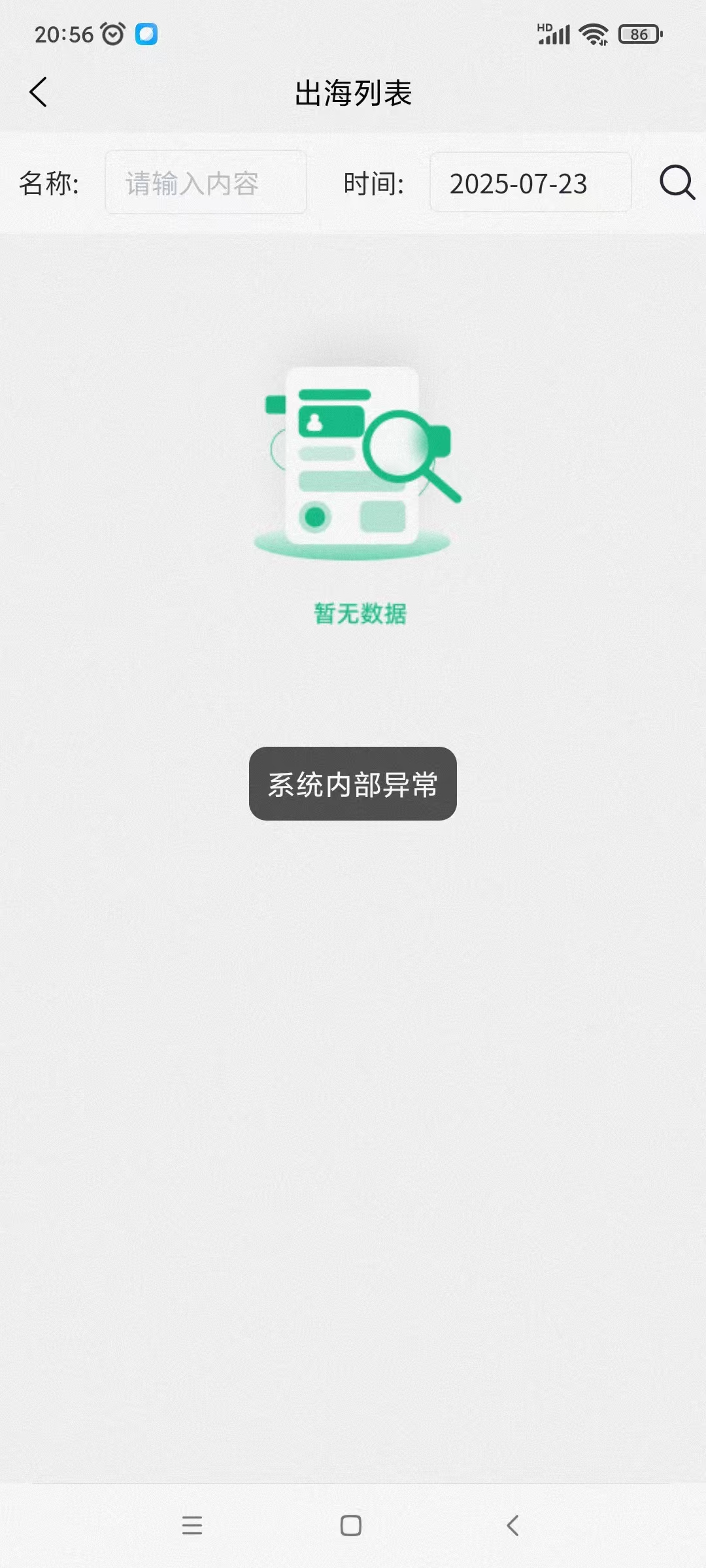Run the search with the magnifier icon
The width and height of the screenshot is (706, 1568).
click(x=677, y=182)
